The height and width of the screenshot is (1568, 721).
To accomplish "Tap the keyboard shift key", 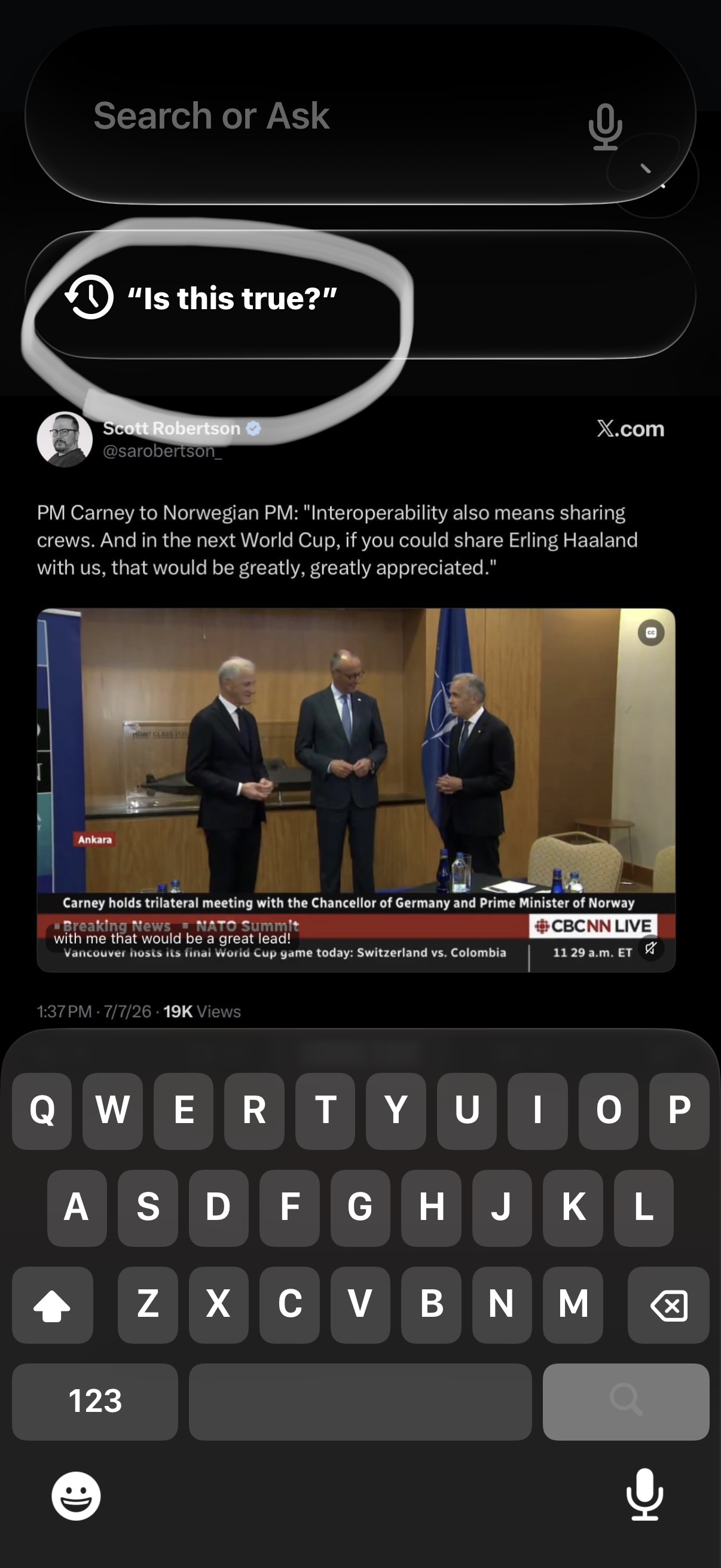I will coord(53,1305).
